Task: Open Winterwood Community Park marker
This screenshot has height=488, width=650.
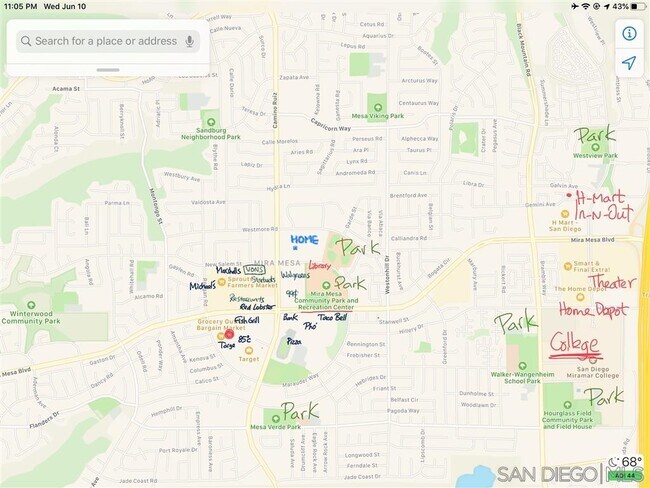Action: point(32,304)
